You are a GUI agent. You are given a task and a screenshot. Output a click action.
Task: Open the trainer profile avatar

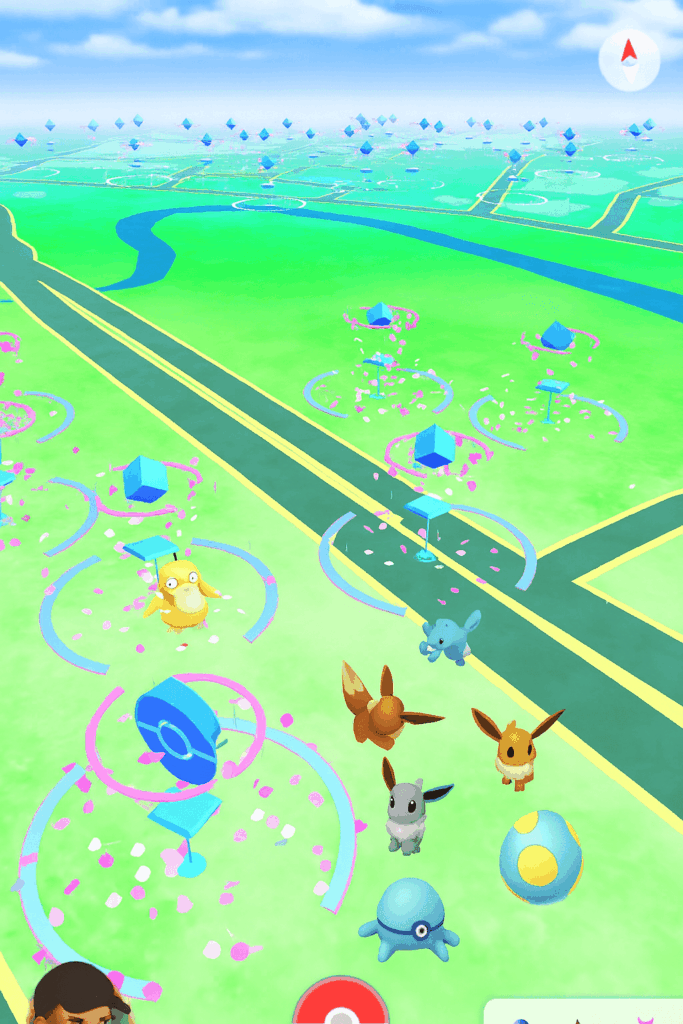(x=78, y=995)
